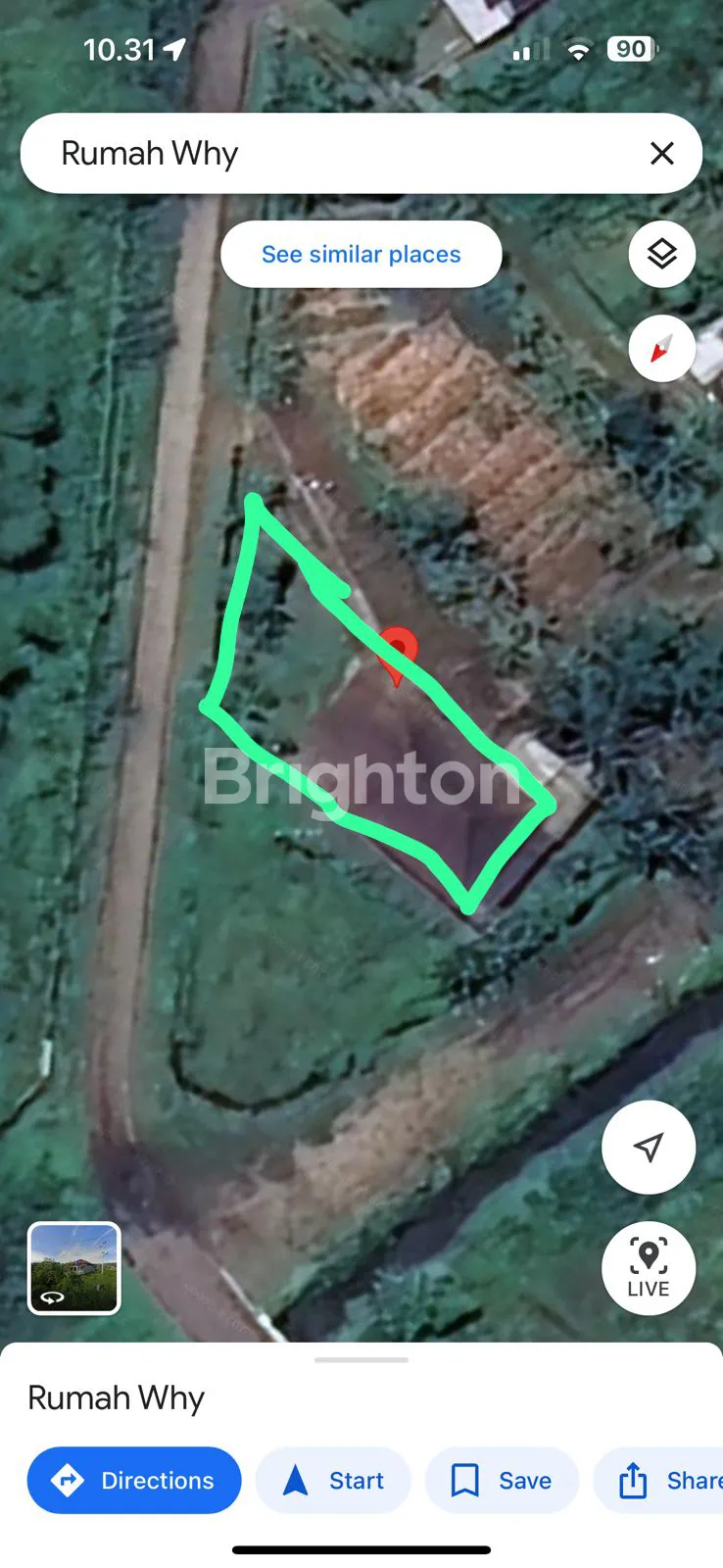This screenshot has height=1568, width=723.
Task: Open See similar places
Action: click(361, 255)
